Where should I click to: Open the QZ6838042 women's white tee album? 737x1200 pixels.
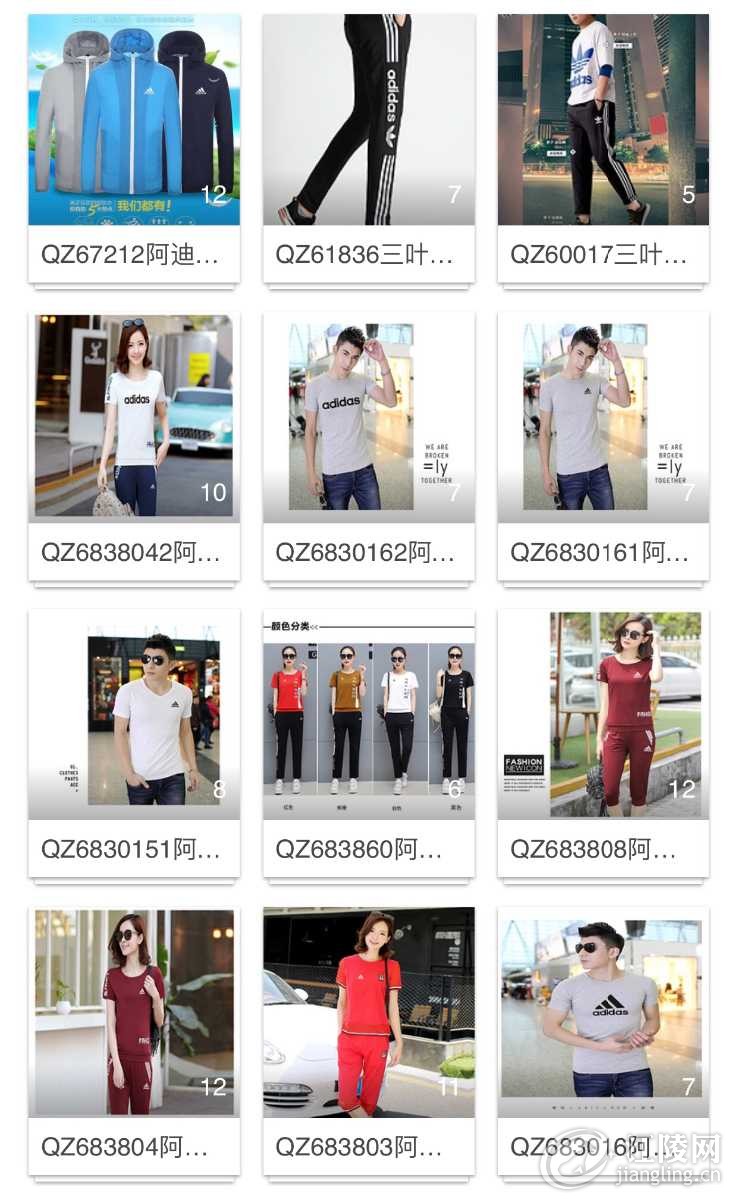134,416
